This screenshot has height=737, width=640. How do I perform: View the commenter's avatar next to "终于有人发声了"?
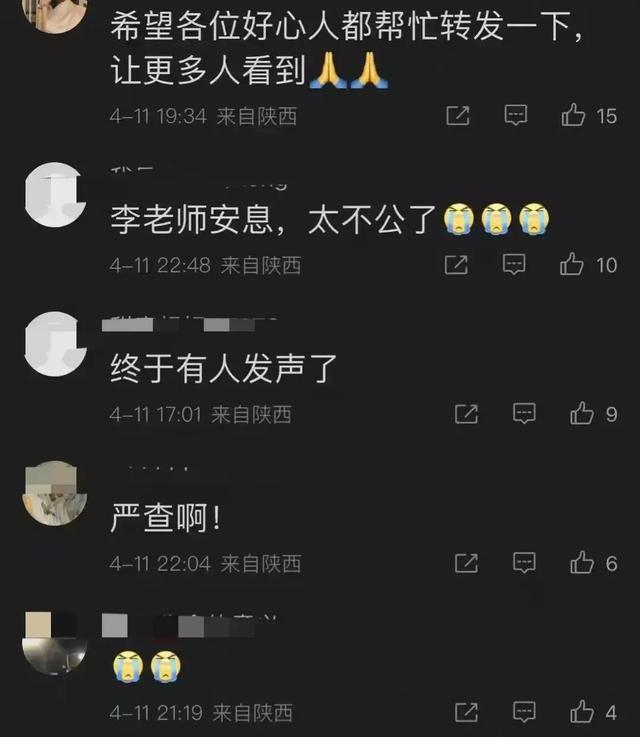coord(54,344)
